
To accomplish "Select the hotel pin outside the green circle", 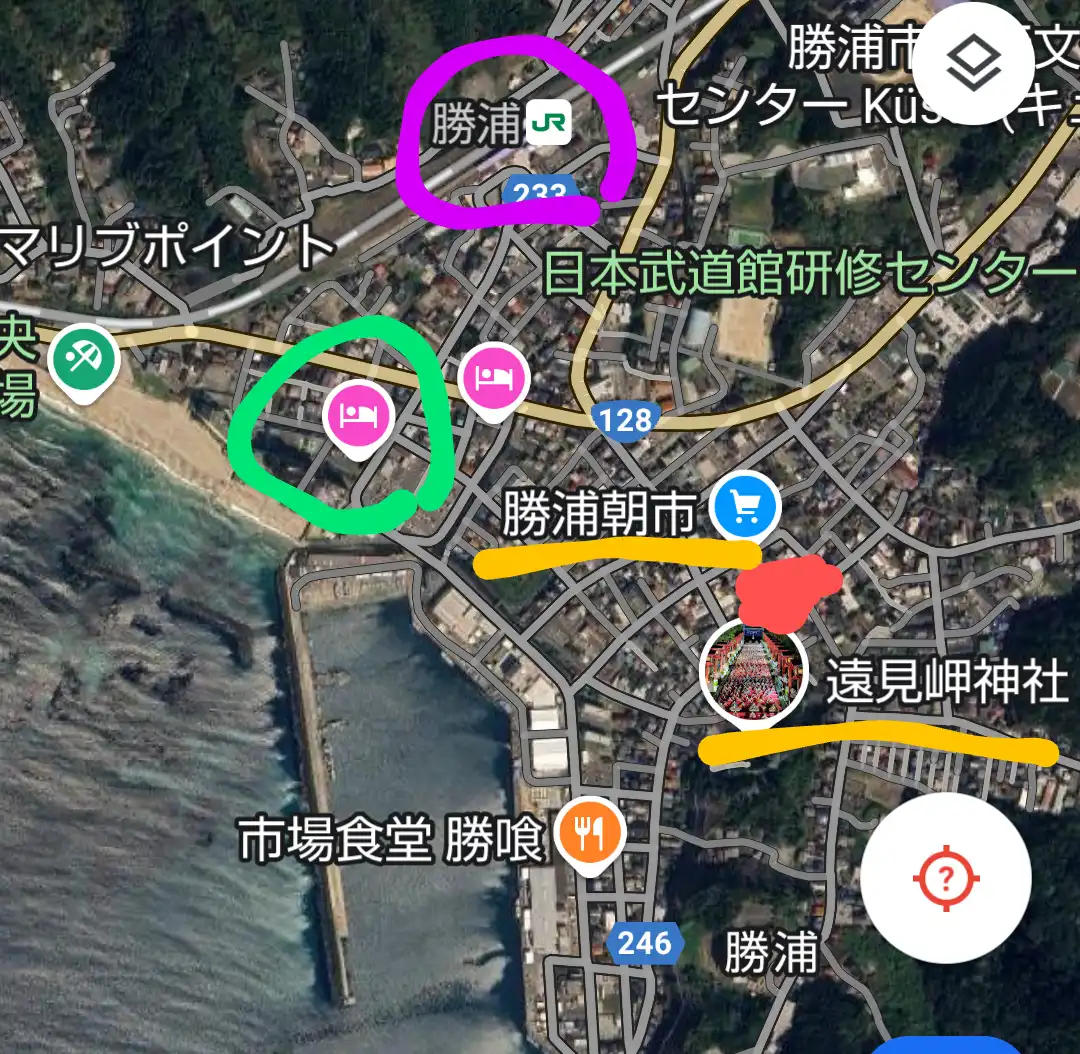I will click(492, 380).
